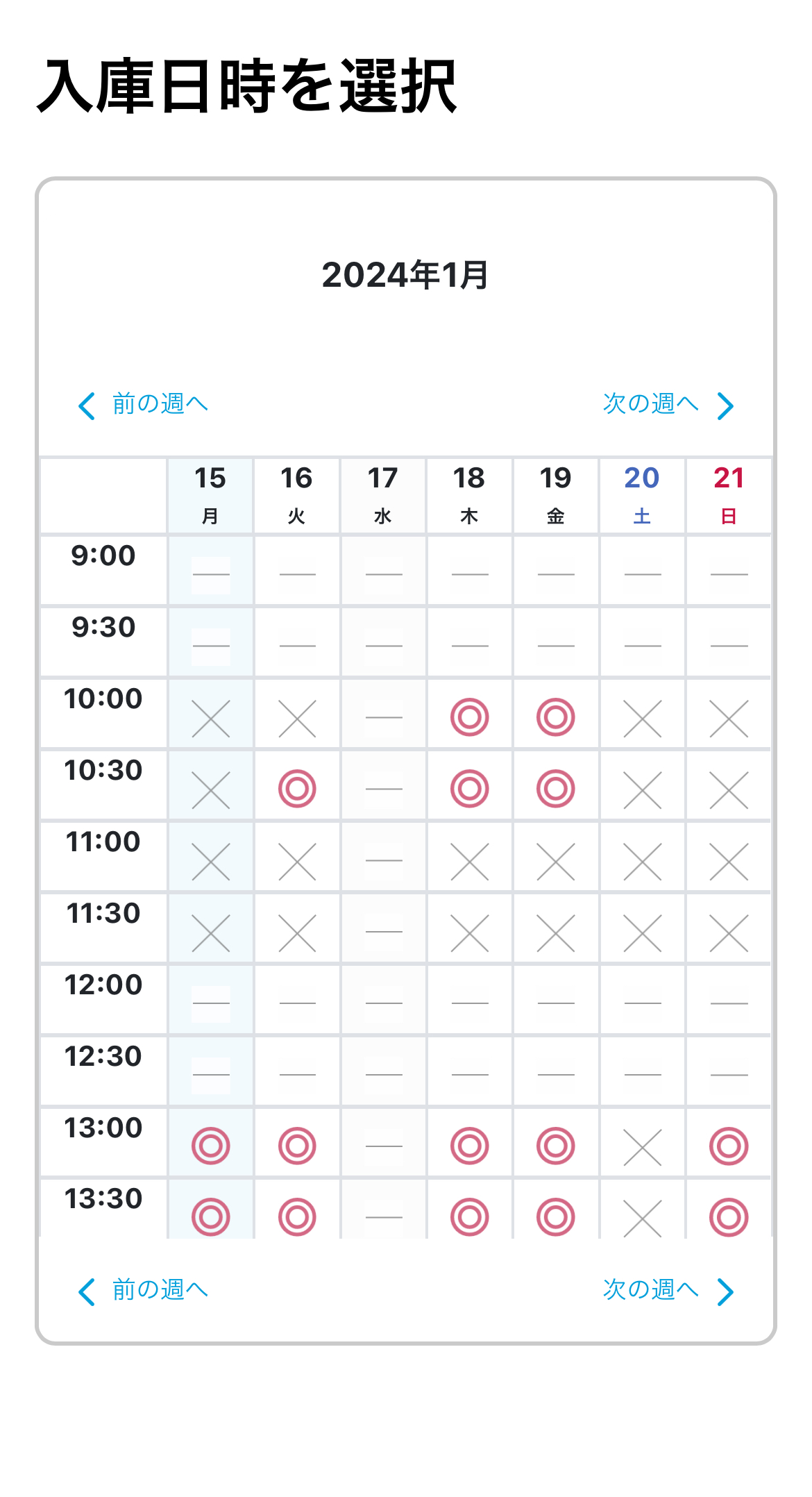Viewport: 812px width, 1497px height.
Task: Book the 10:30 slot on Tuesday 16
Action: (297, 789)
